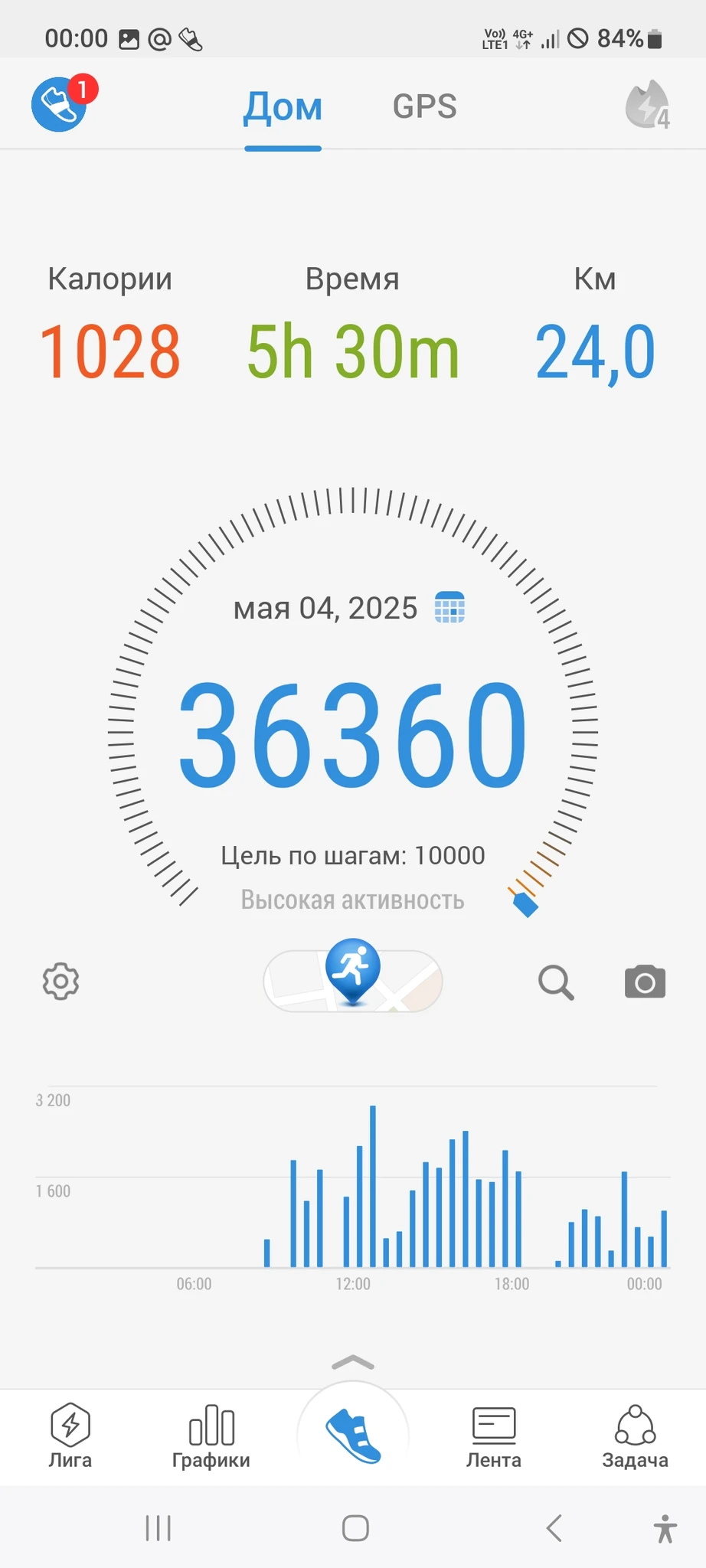Screen dimensions: 706x1568
Task: Expand the panel with the up chevron
Action: 353,1362
